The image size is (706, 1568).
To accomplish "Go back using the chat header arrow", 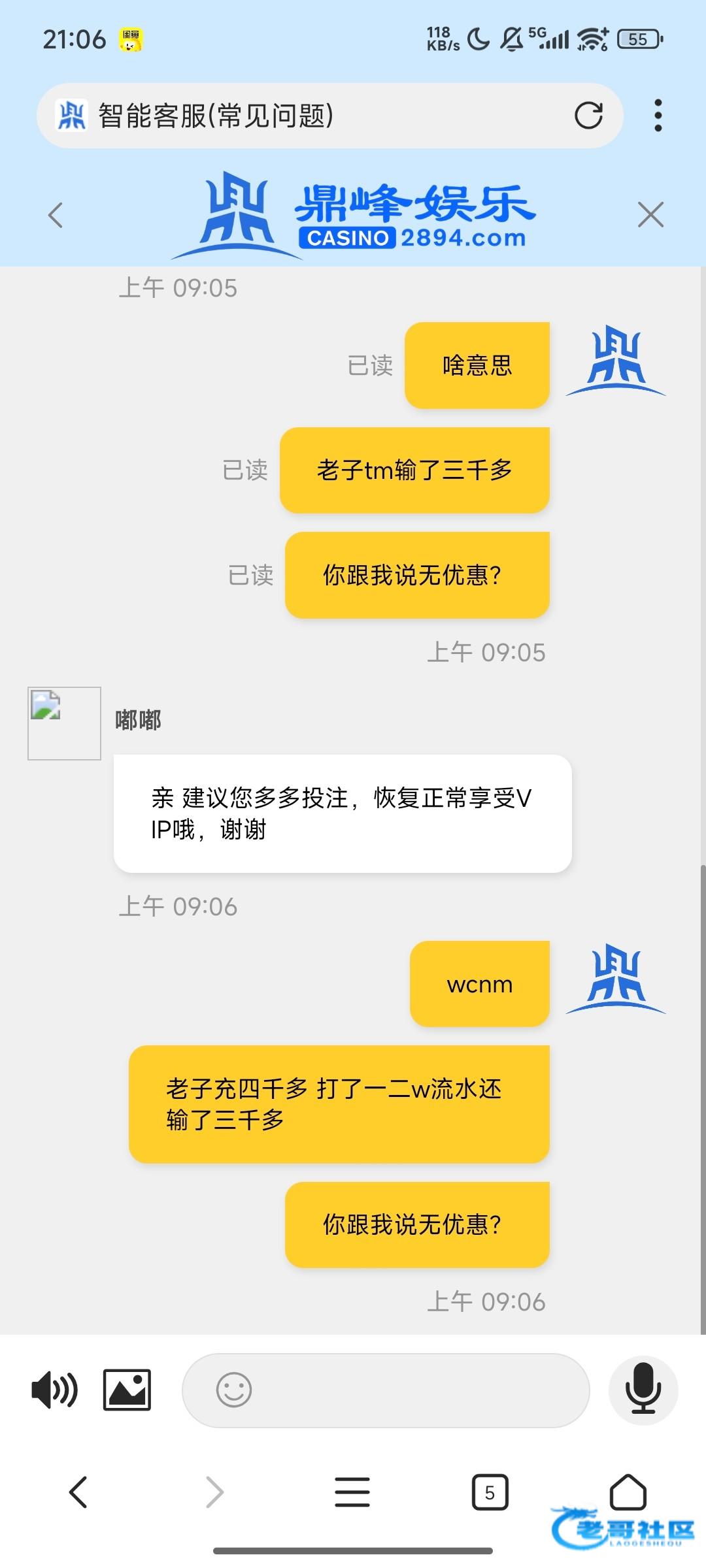I will [x=56, y=215].
